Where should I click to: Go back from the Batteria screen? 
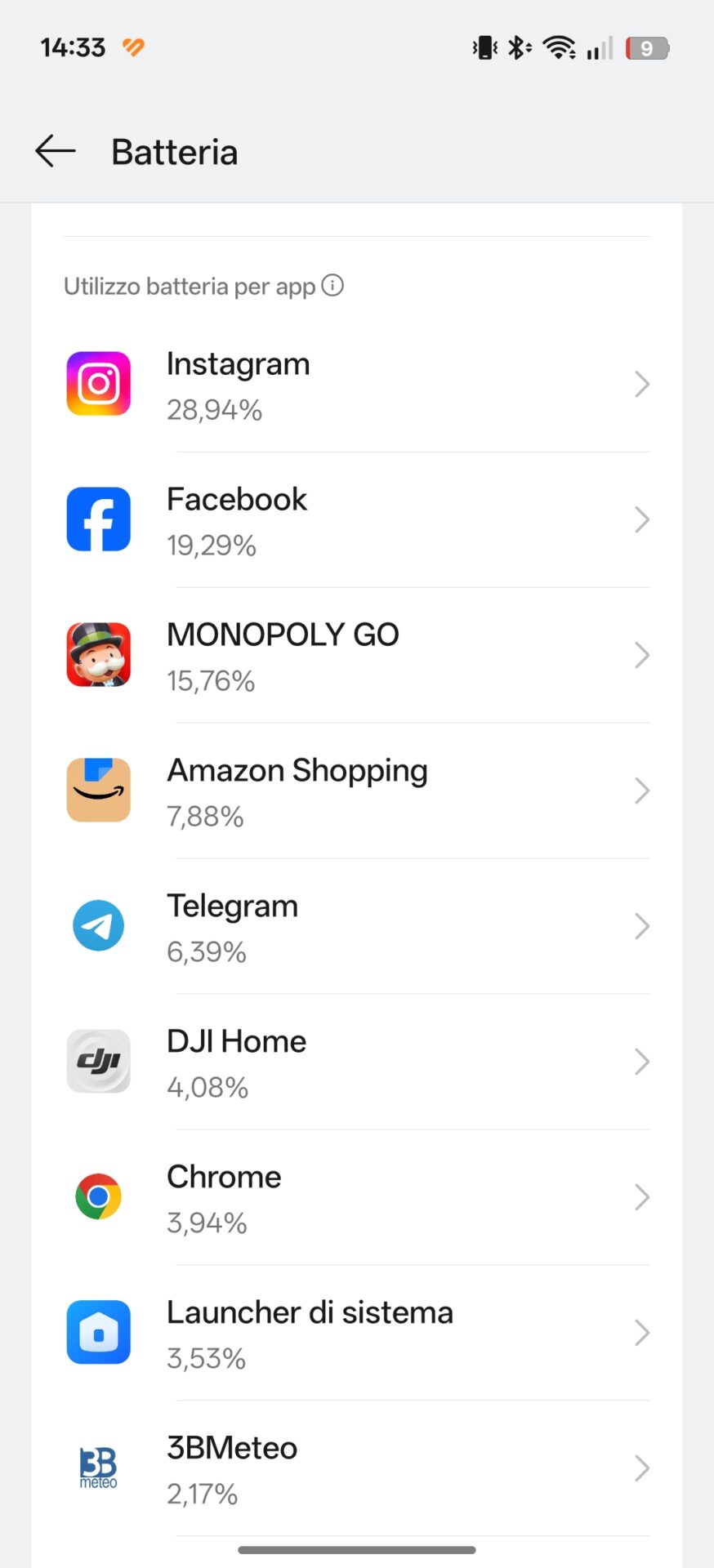pos(56,152)
